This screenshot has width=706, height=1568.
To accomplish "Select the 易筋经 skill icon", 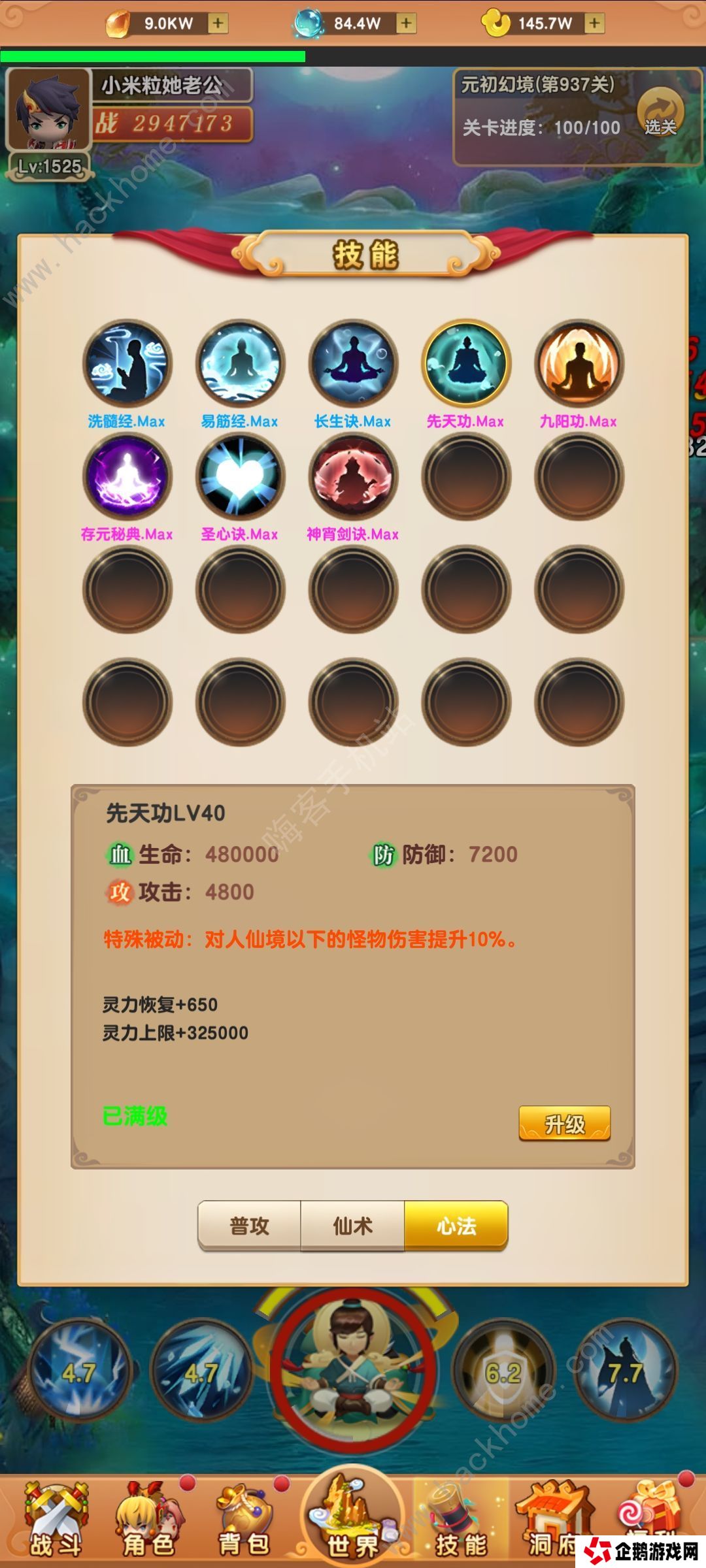I will point(240,363).
